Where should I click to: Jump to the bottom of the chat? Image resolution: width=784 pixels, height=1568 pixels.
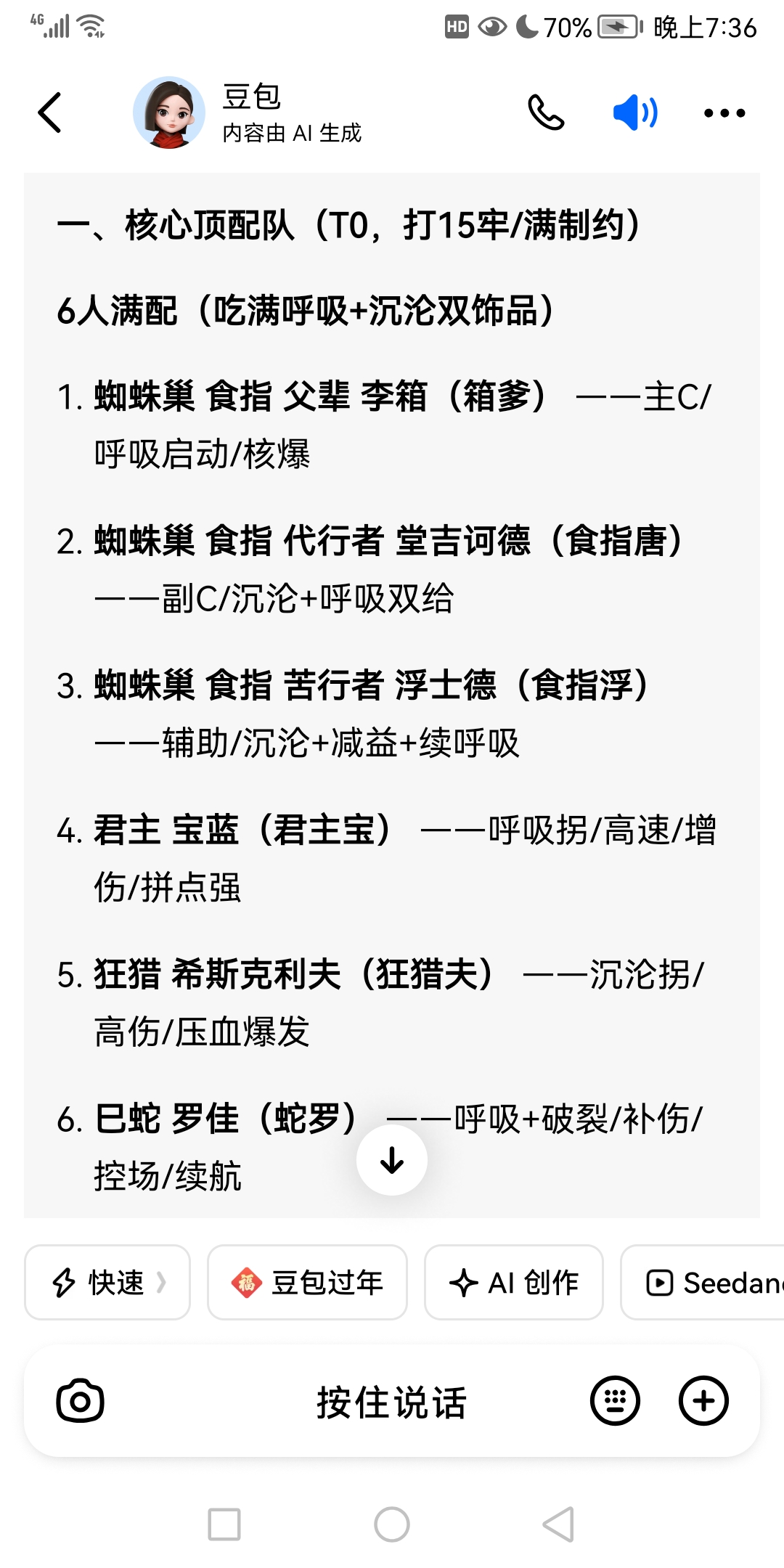click(392, 1160)
